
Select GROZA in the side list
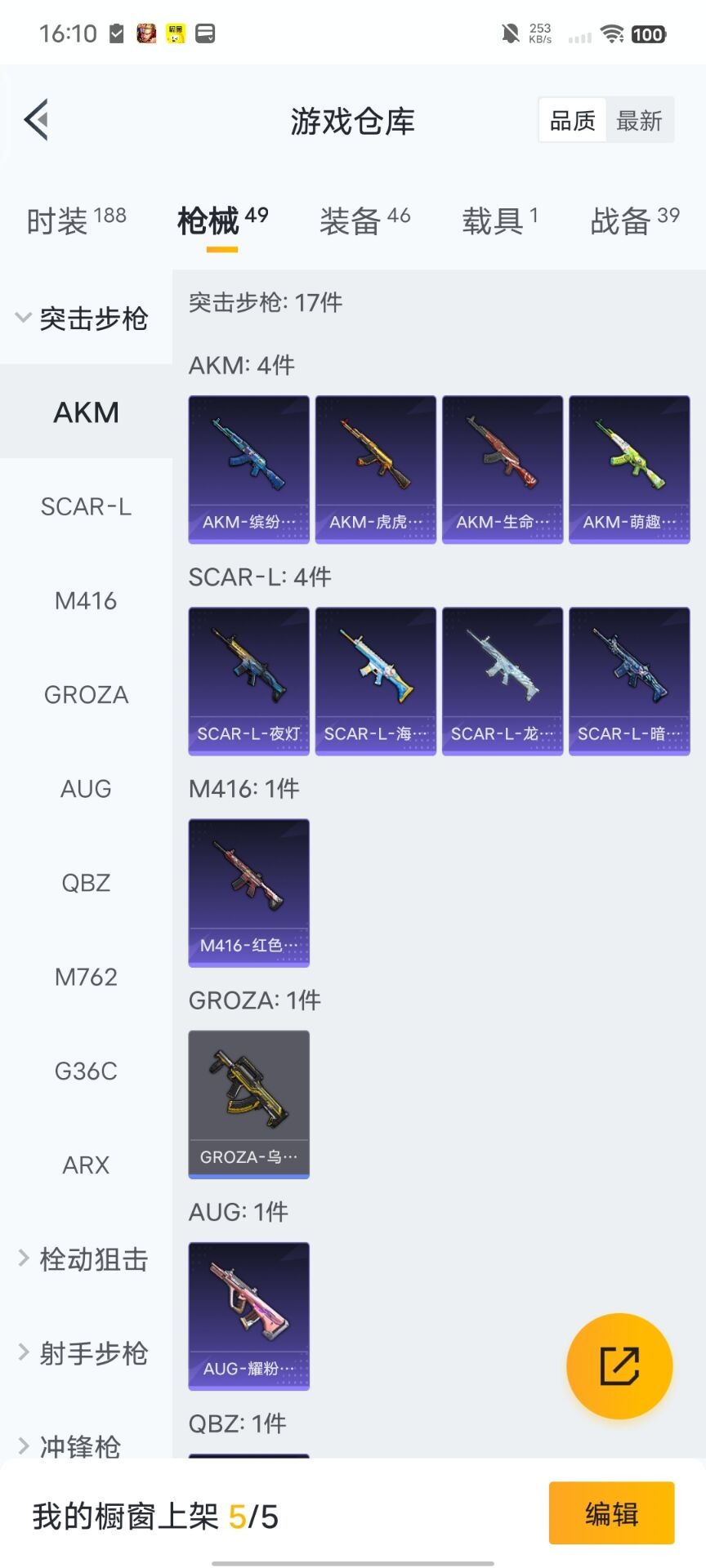point(86,695)
